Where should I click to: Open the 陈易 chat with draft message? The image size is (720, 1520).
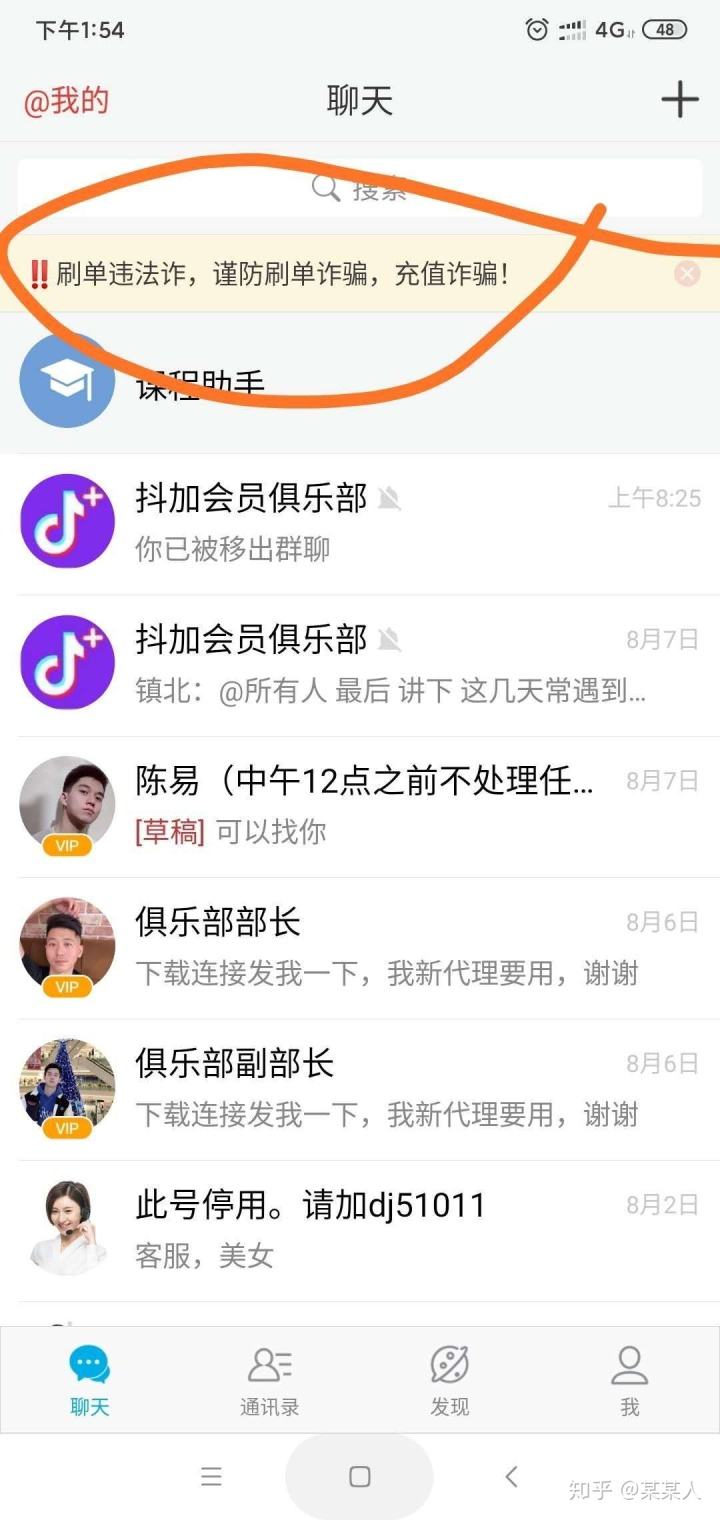[x=360, y=805]
